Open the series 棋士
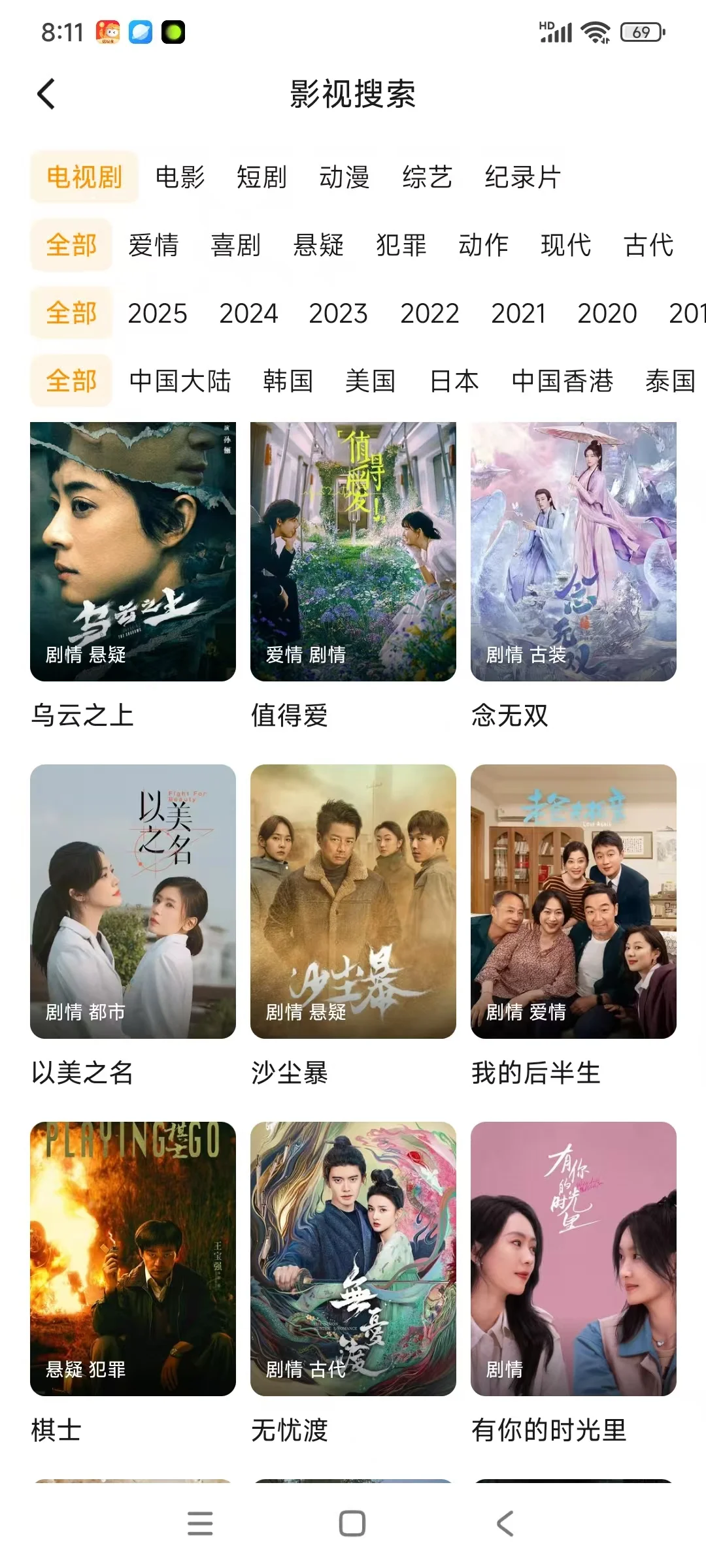This screenshot has width=706, height=1568. coord(133,1258)
